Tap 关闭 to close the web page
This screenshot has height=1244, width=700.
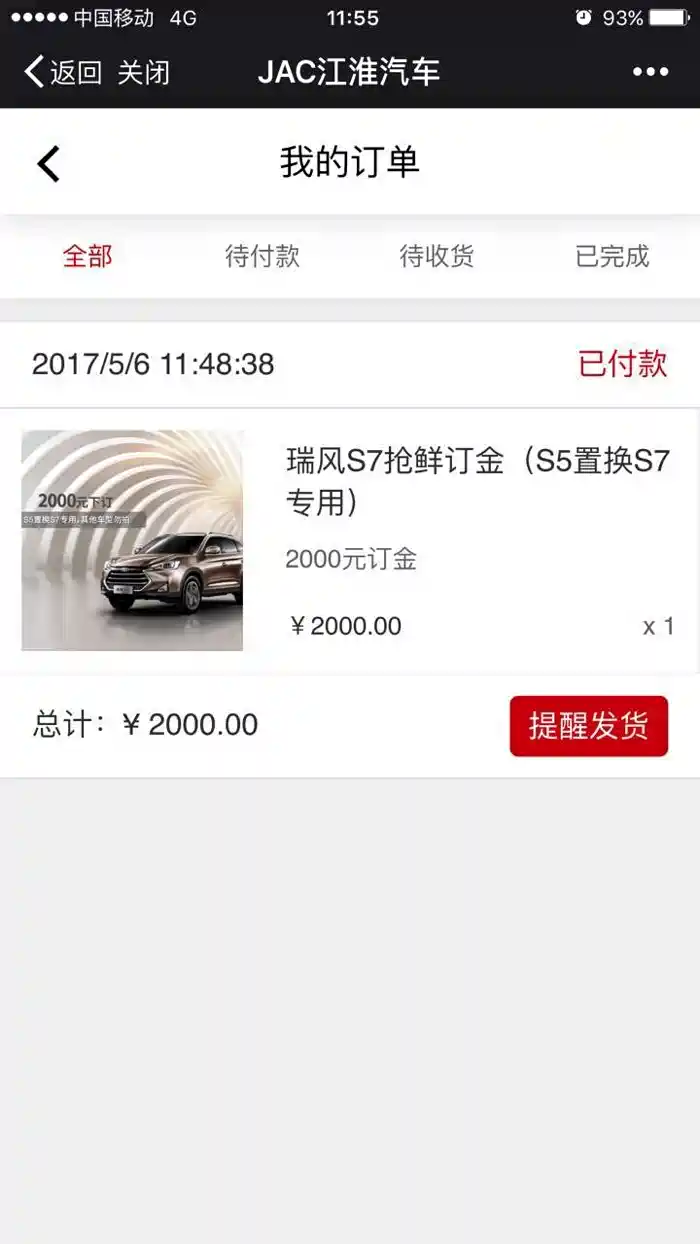point(144,72)
